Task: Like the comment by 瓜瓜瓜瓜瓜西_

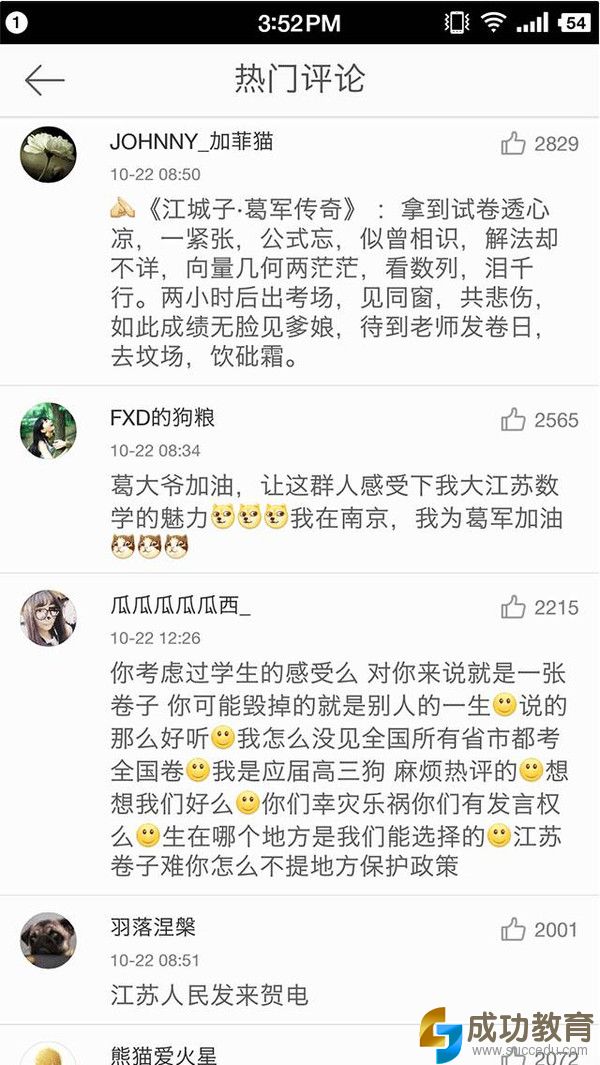Action: (514, 607)
